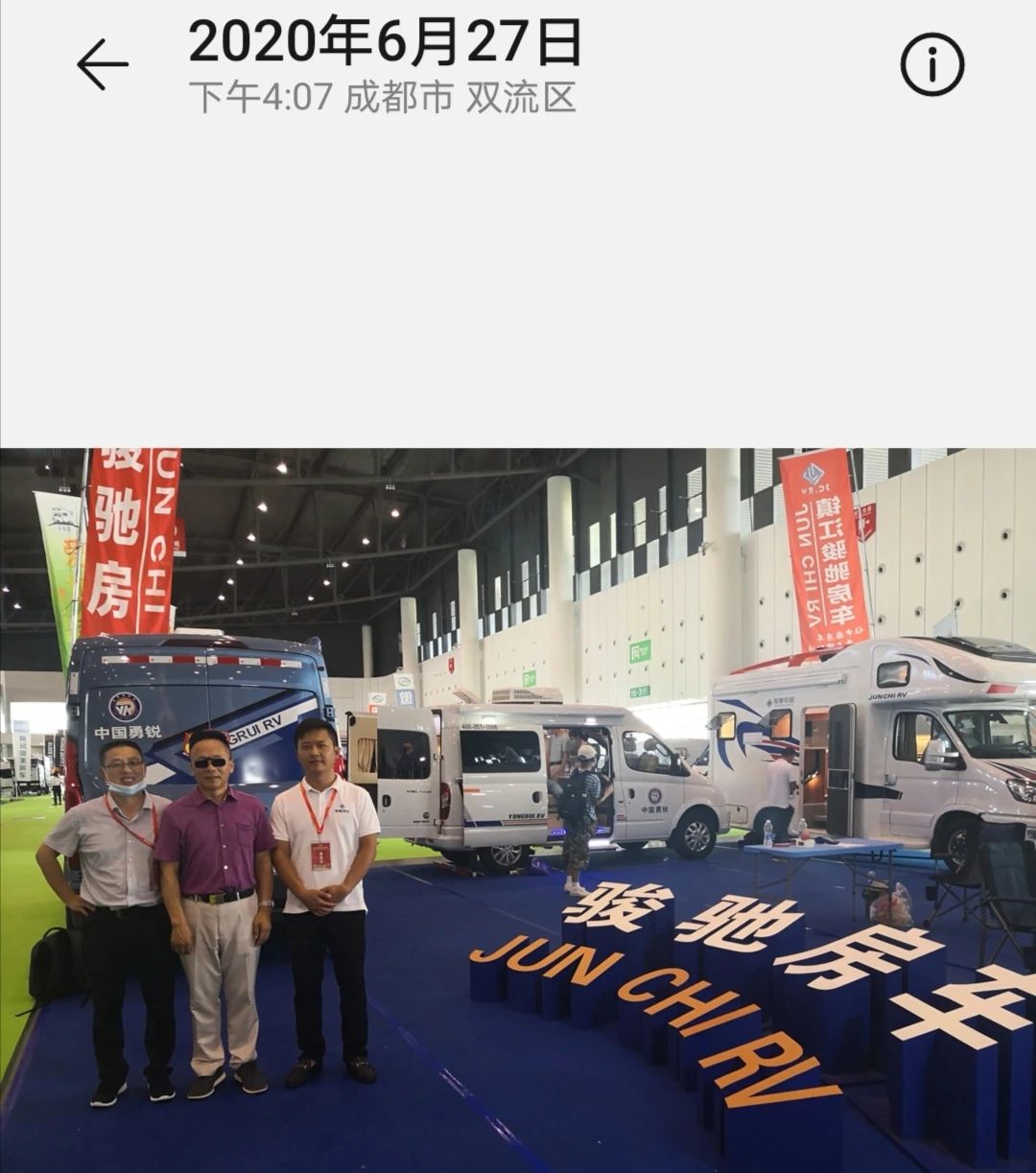Open photo details info icon
The image size is (1036, 1173).
click(931, 65)
